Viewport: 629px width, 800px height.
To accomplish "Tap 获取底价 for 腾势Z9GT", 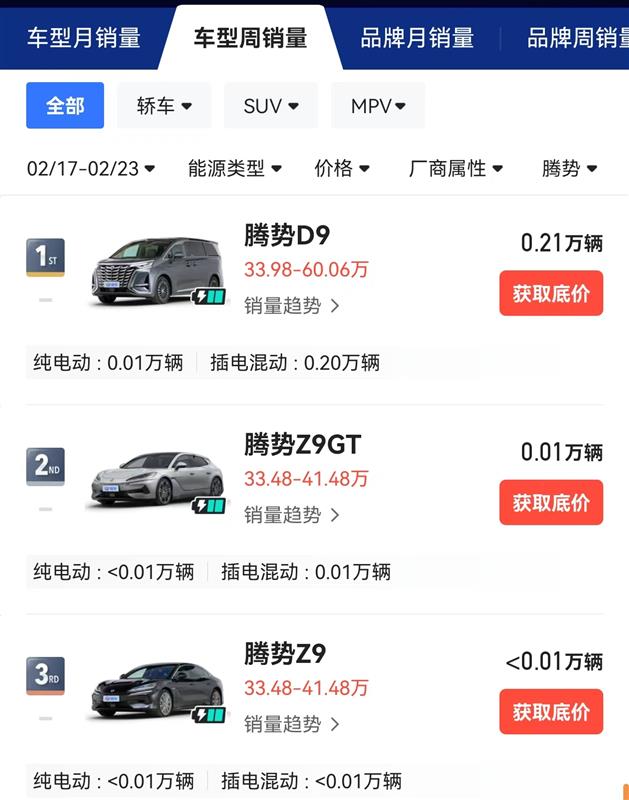I will [x=551, y=502].
